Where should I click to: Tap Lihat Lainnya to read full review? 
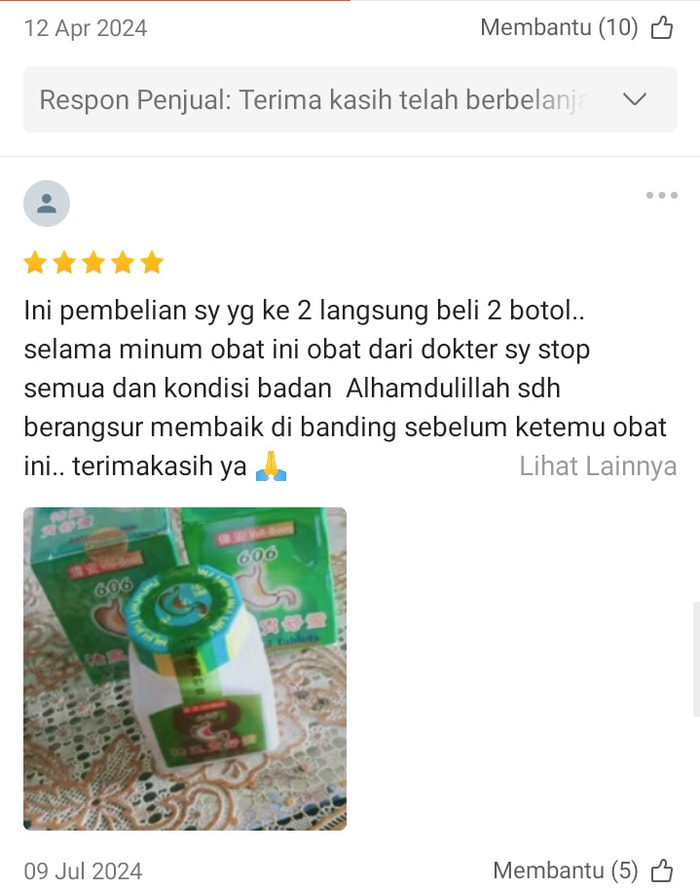click(x=597, y=466)
